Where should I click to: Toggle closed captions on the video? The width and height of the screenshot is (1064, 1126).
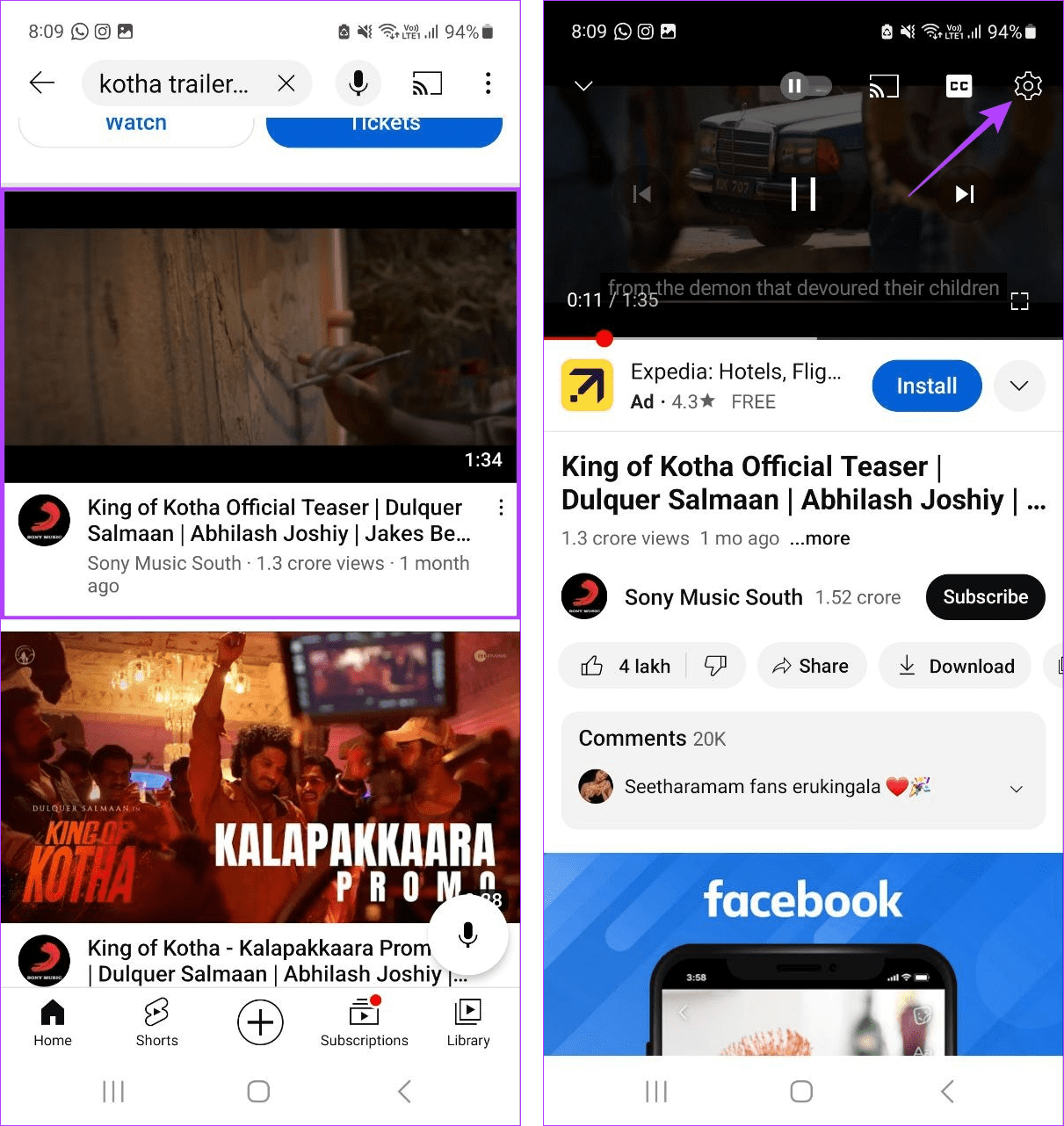(959, 86)
